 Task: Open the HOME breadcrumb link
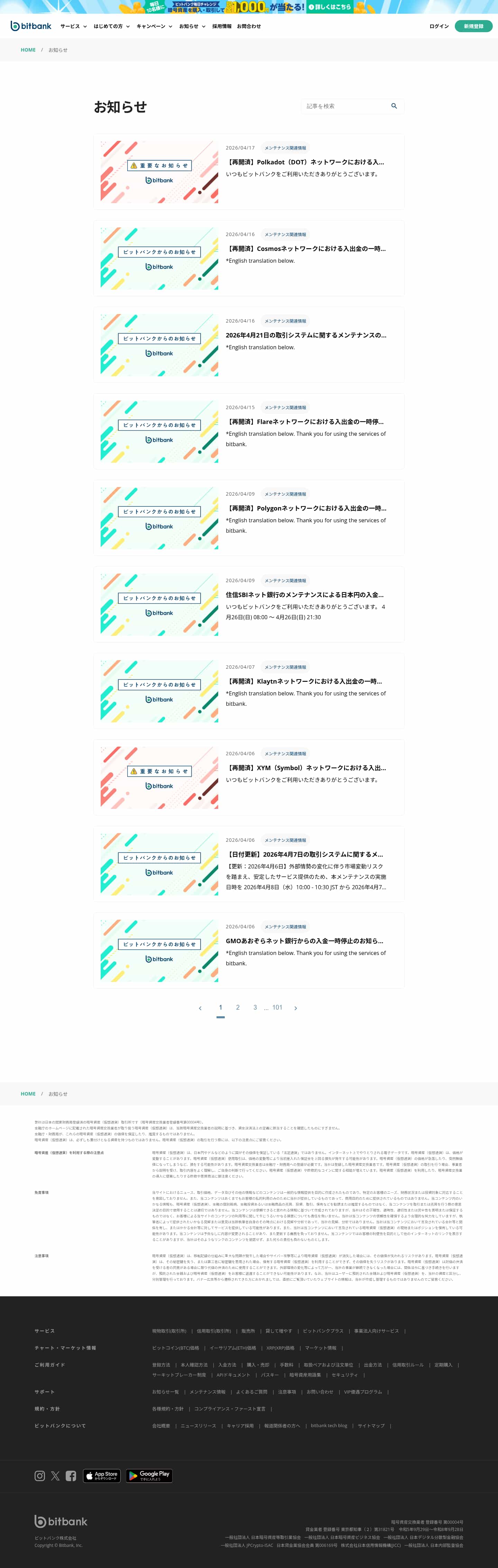point(28,50)
